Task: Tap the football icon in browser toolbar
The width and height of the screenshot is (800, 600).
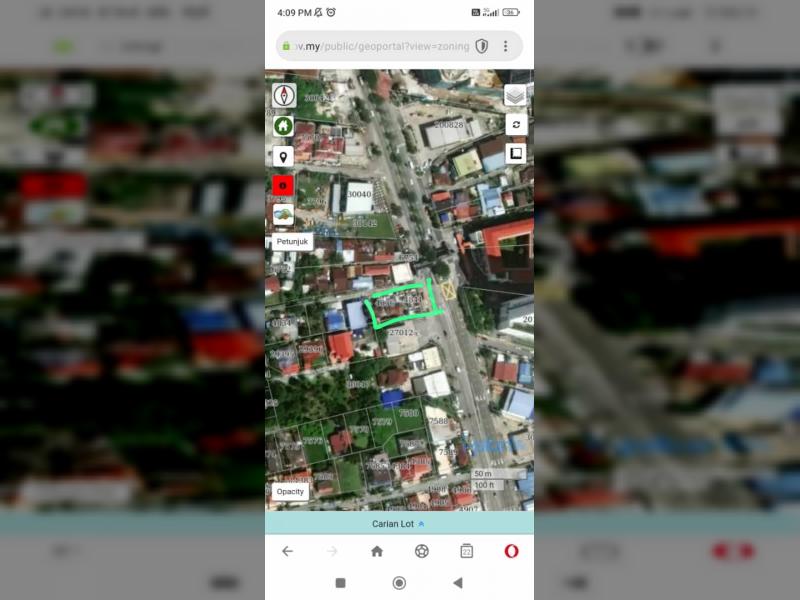Action: point(422,551)
